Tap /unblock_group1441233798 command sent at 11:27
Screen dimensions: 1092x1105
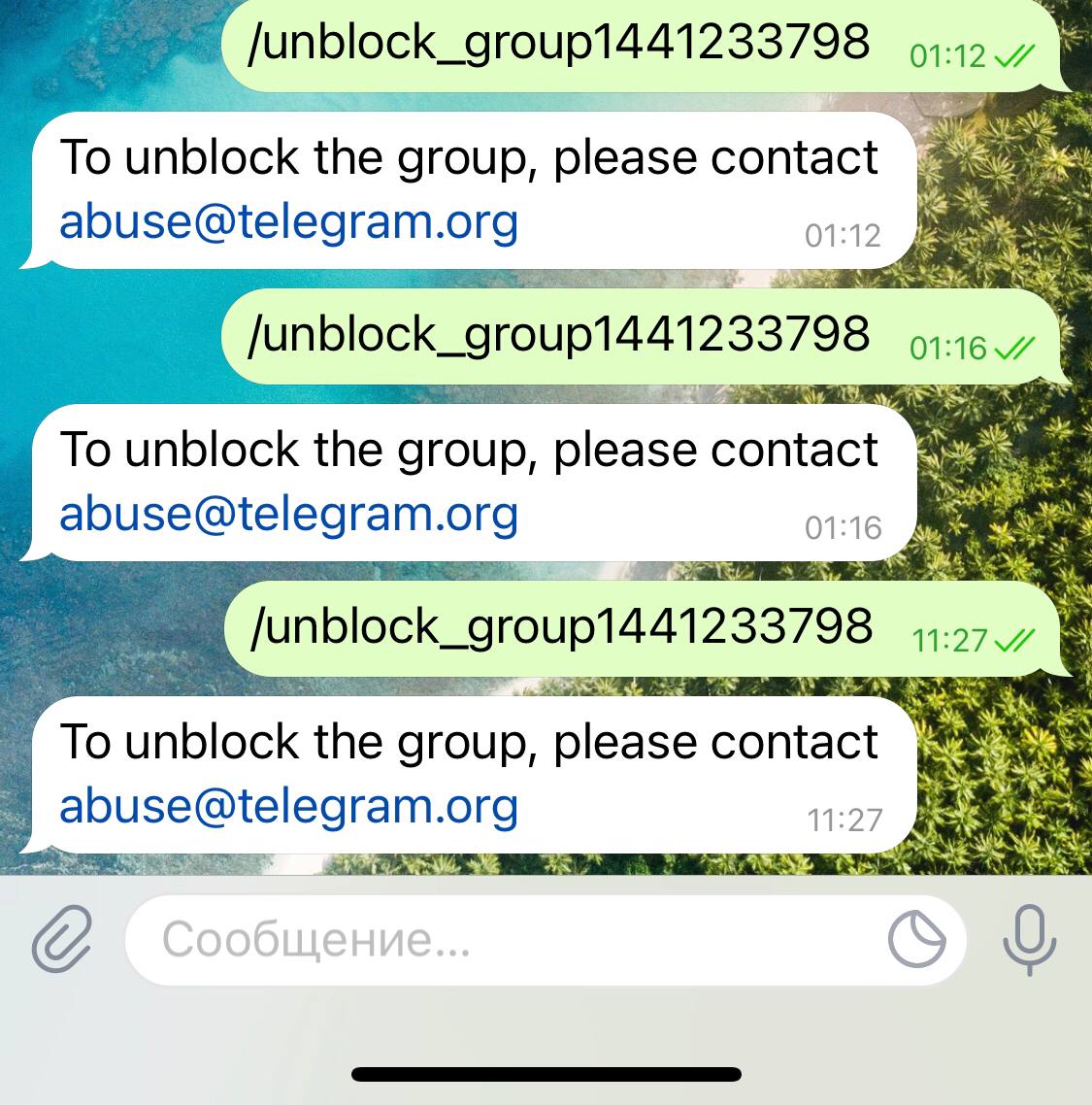(x=561, y=627)
